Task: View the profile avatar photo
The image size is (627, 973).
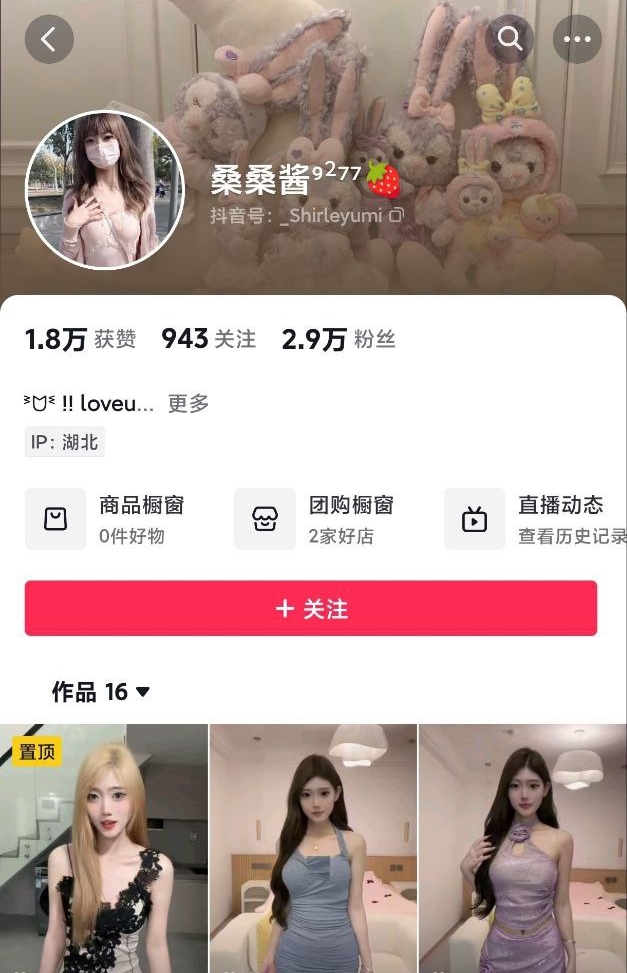Action: (105, 190)
